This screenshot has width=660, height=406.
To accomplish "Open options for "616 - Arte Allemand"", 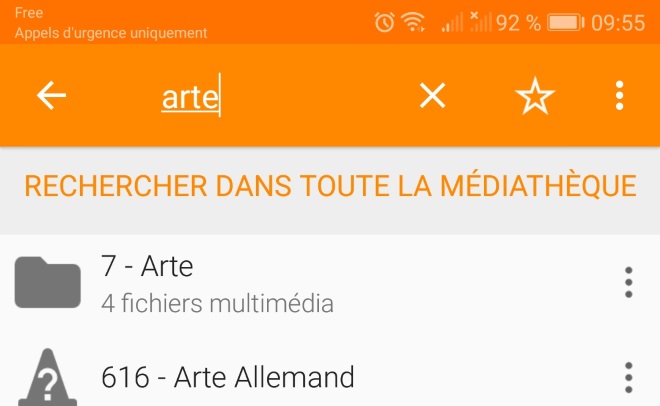I will tap(628, 378).
